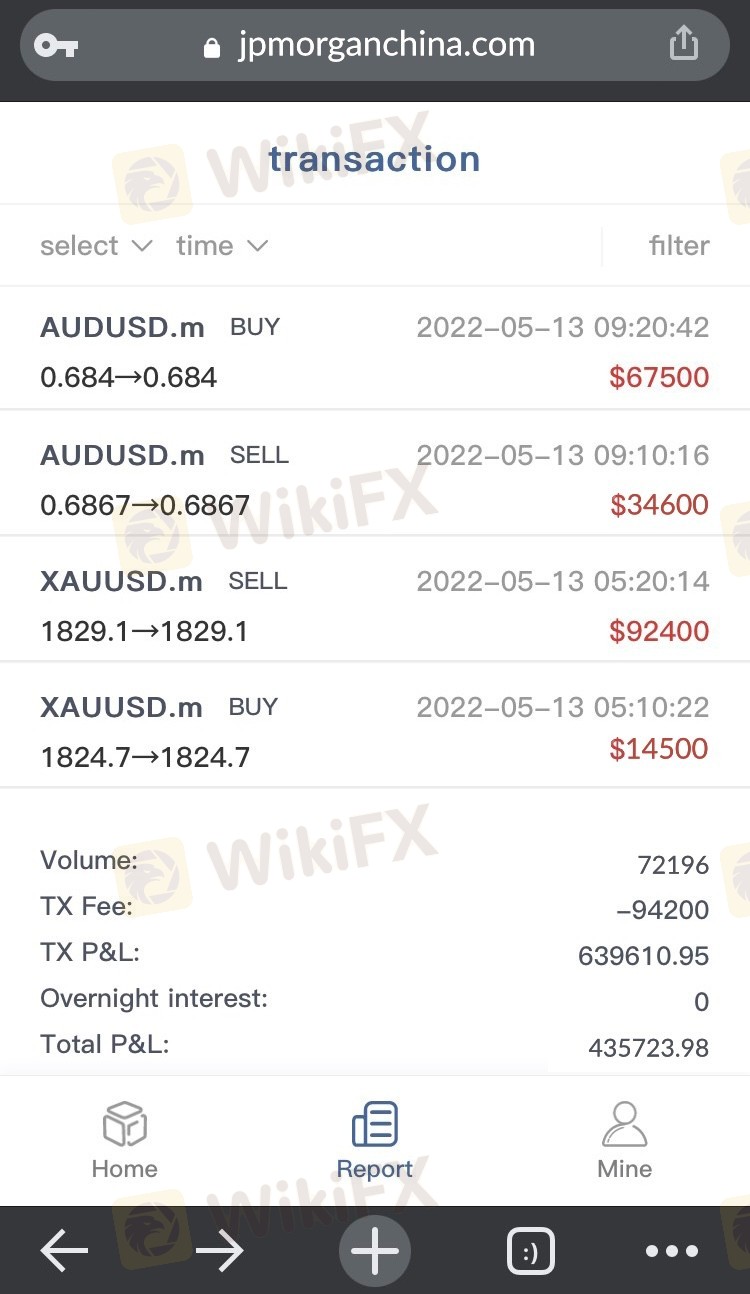Image resolution: width=750 pixels, height=1294 pixels.
Task: Expand the time dropdown
Action: click(x=222, y=246)
